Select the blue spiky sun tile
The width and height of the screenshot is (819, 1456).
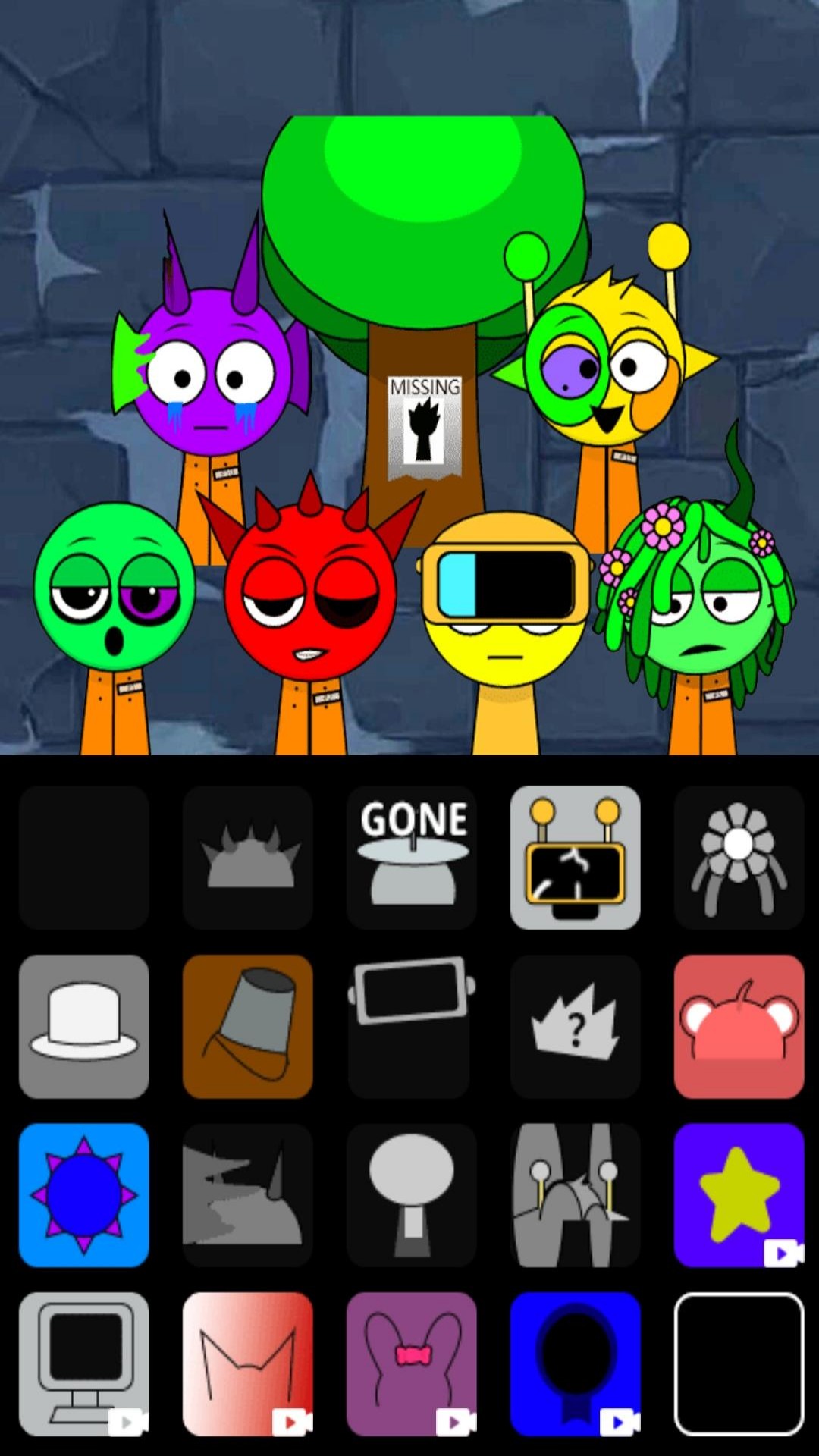84,1195
